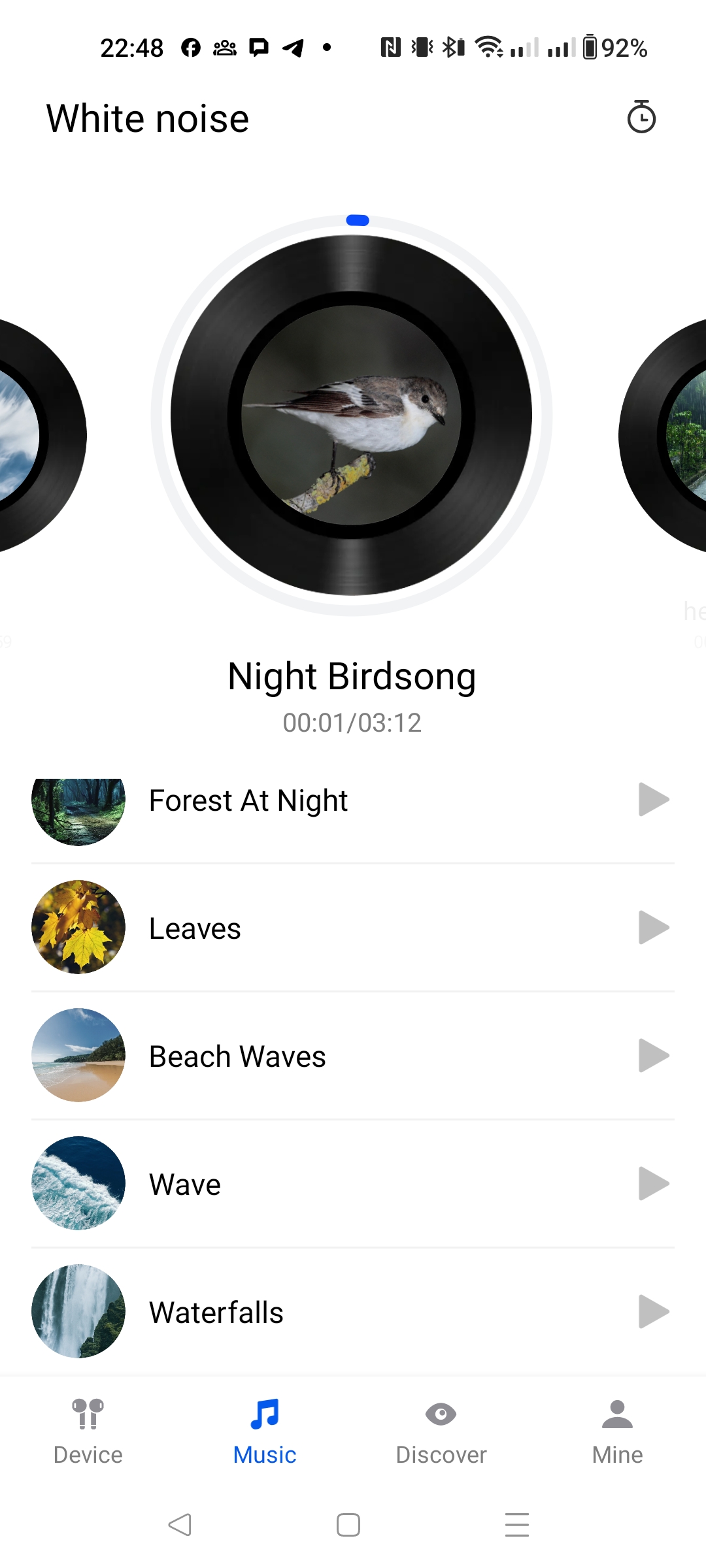Play the Waterfalls sound

tap(653, 1312)
